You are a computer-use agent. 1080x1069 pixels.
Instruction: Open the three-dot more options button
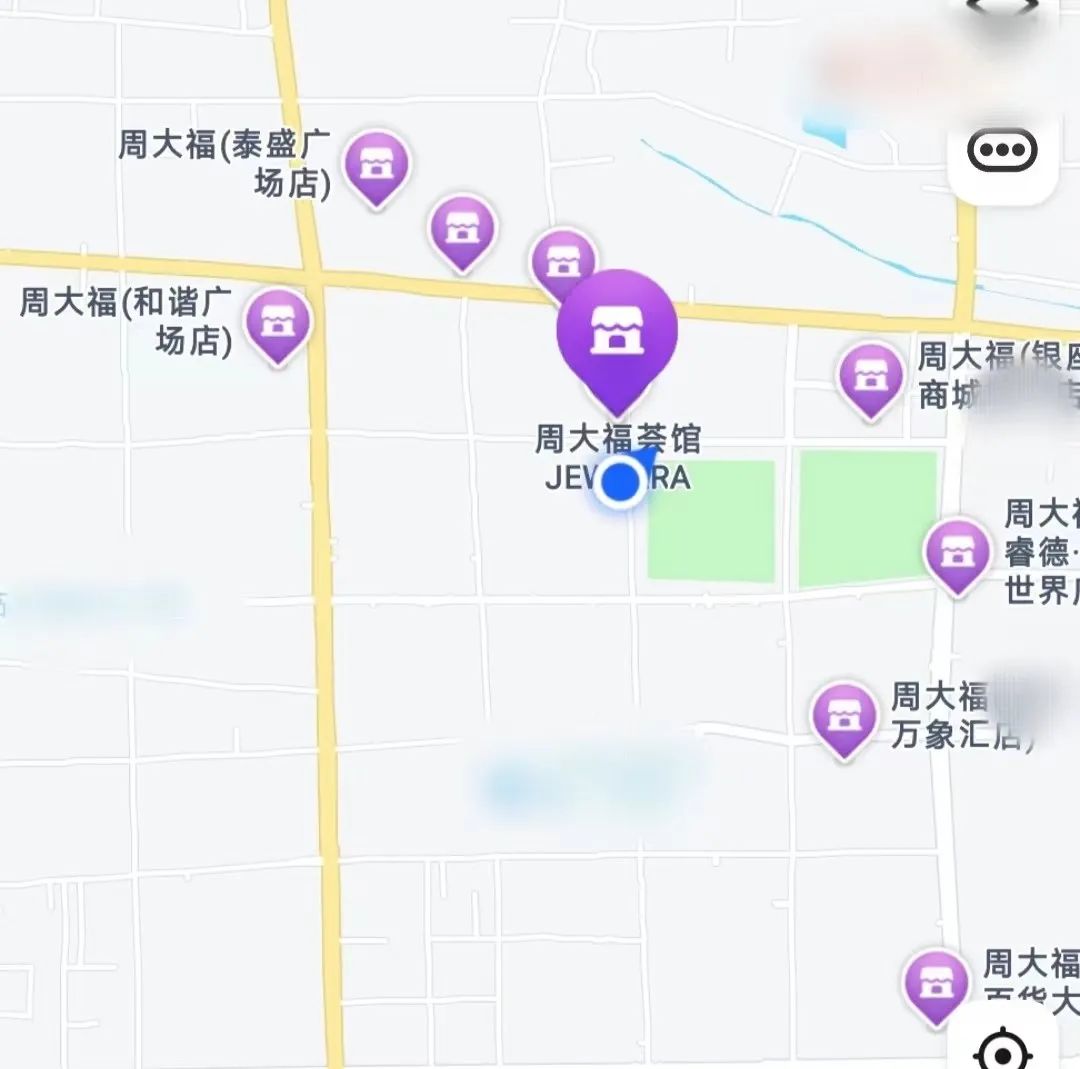1002,152
